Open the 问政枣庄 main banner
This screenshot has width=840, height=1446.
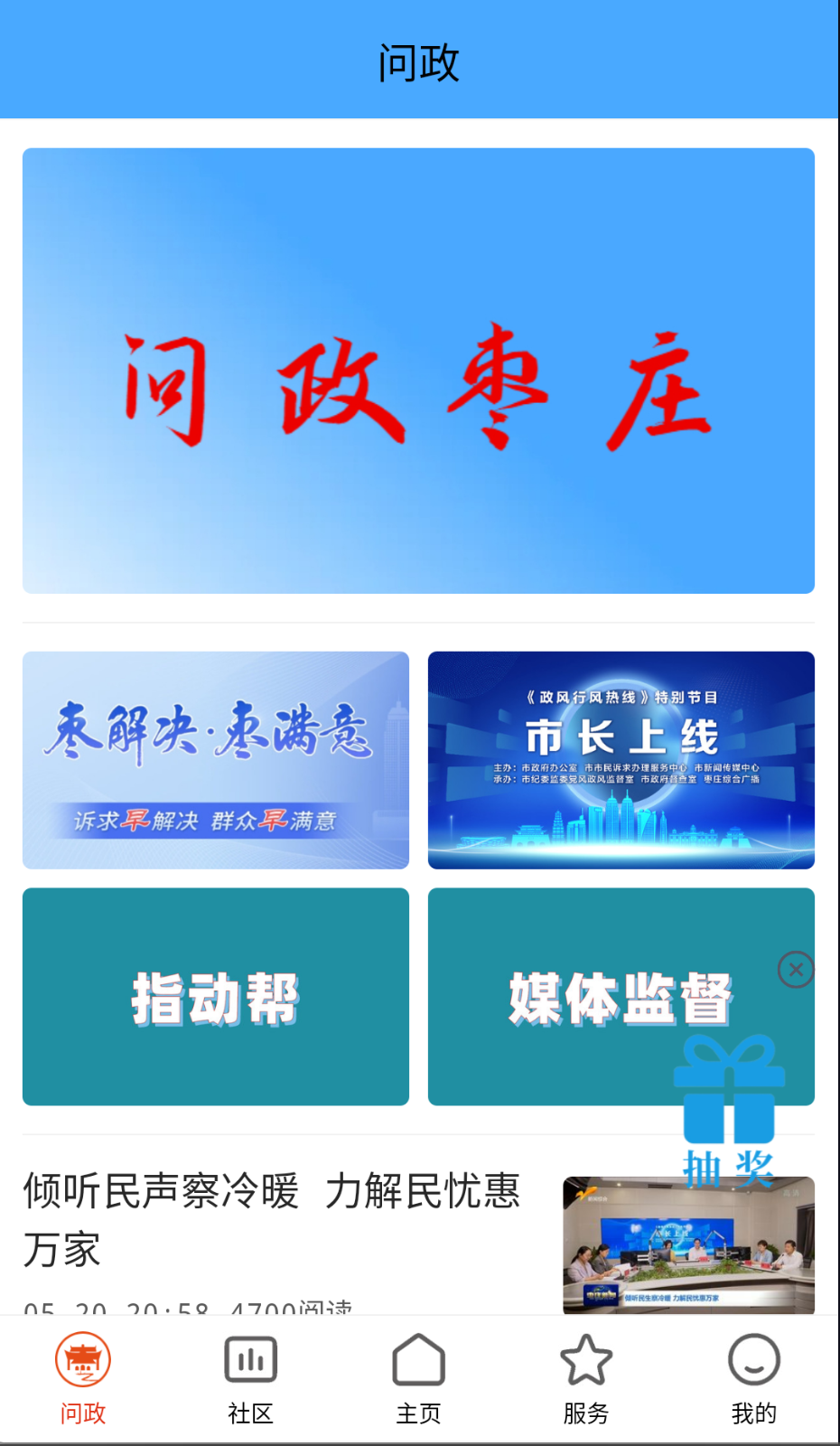coord(419,371)
